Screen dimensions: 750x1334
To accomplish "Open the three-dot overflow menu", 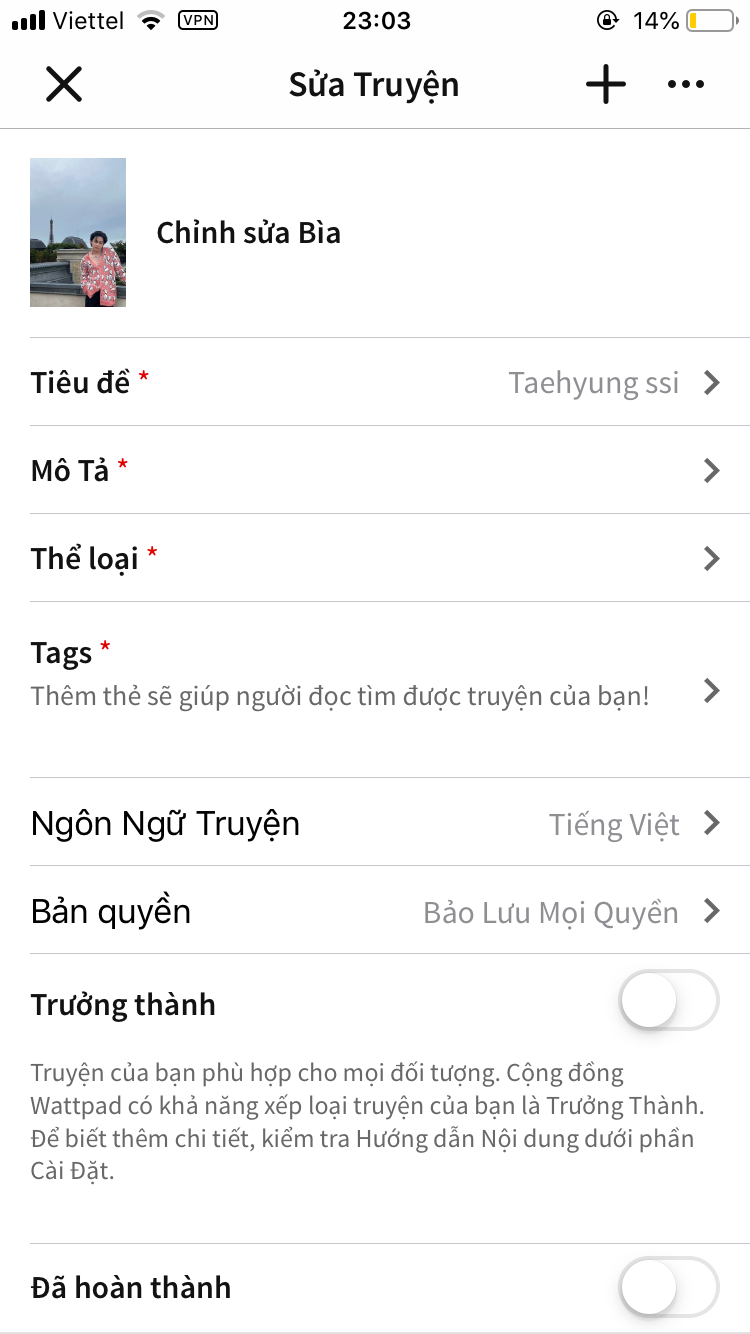I will 686,85.
